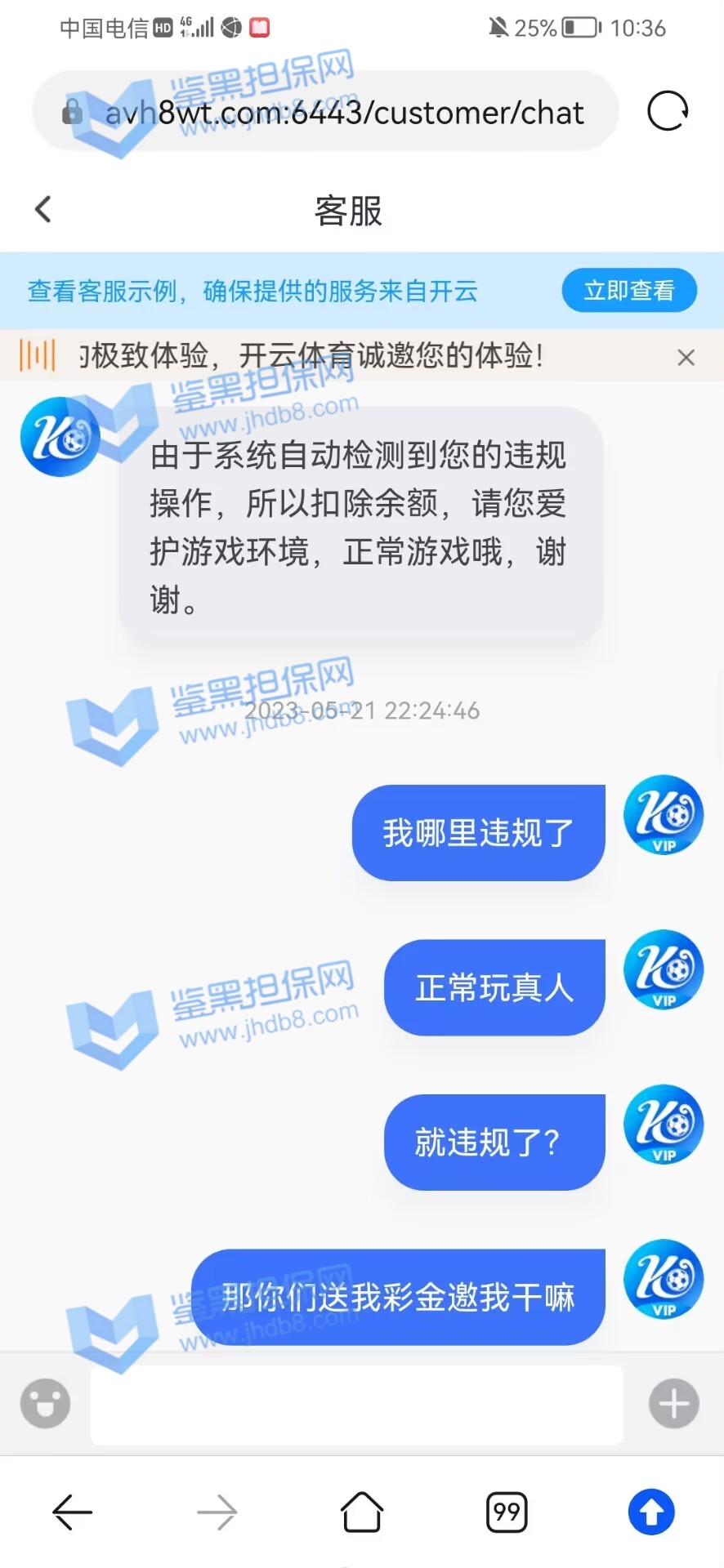Screen dimensions: 724x1568
Task: Go back from the 客服 chat
Action: pyautogui.click(x=44, y=209)
